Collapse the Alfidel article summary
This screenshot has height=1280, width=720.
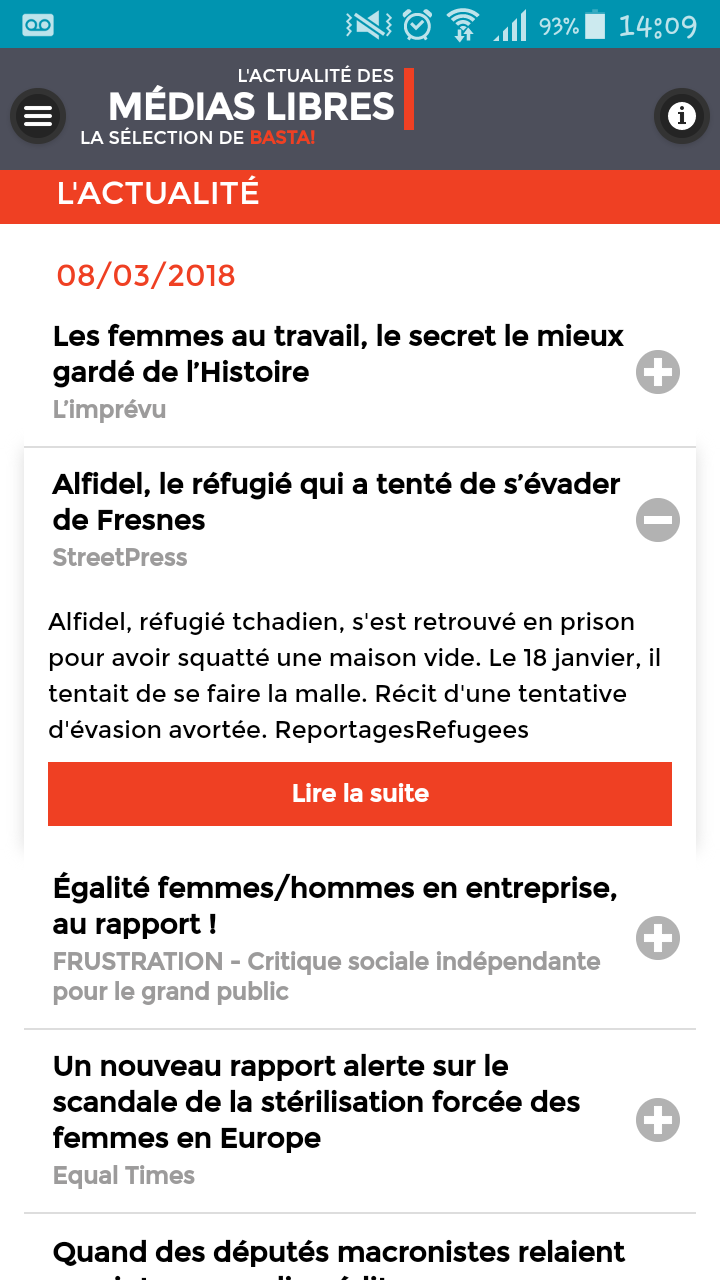[x=658, y=520]
